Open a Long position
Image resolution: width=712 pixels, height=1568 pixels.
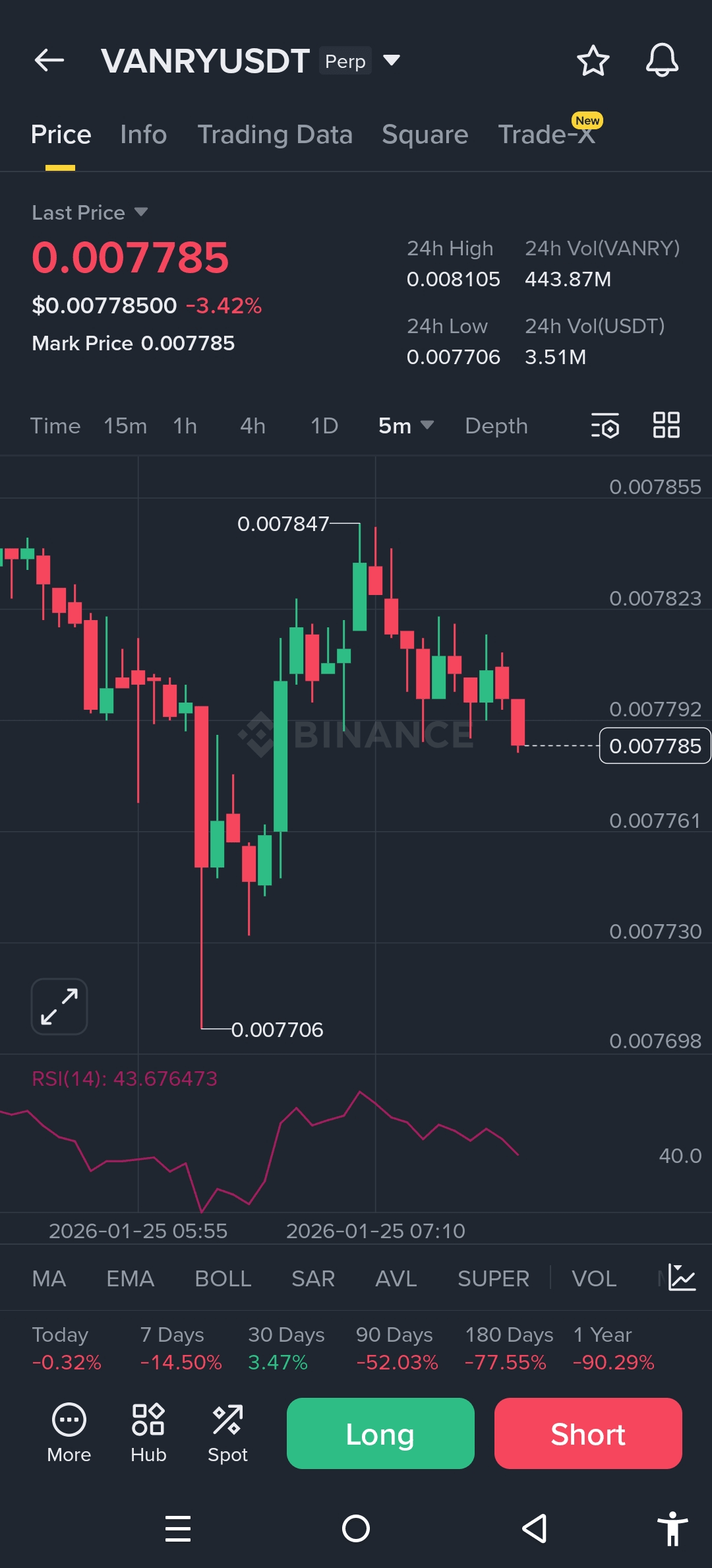point(380,1433)
